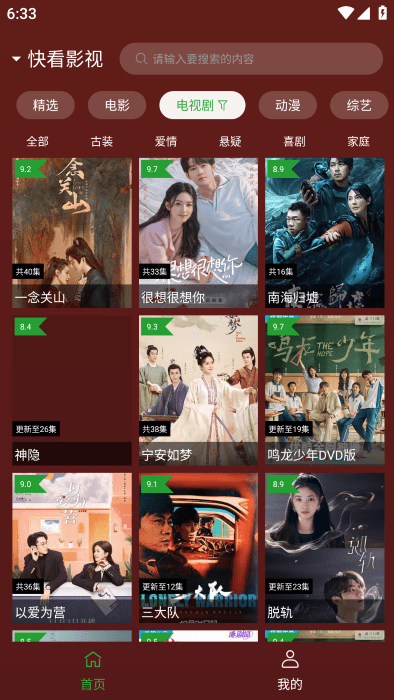394x700 pixels.
Task: Go to the 我的 tab
Action: point(290,671)
